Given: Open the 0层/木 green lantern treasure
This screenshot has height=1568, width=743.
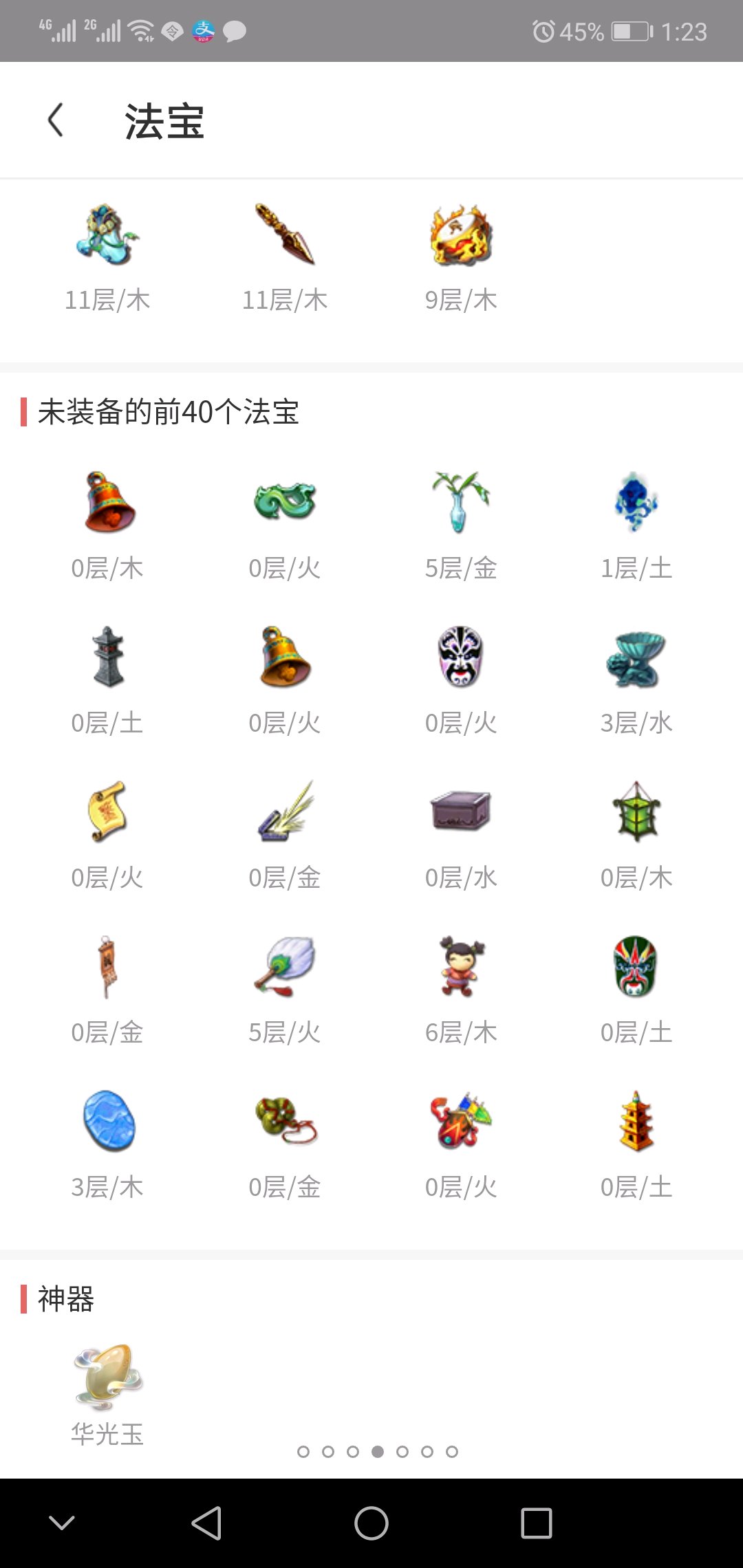Looking at the screenshot, I should (x=637, y=812).
